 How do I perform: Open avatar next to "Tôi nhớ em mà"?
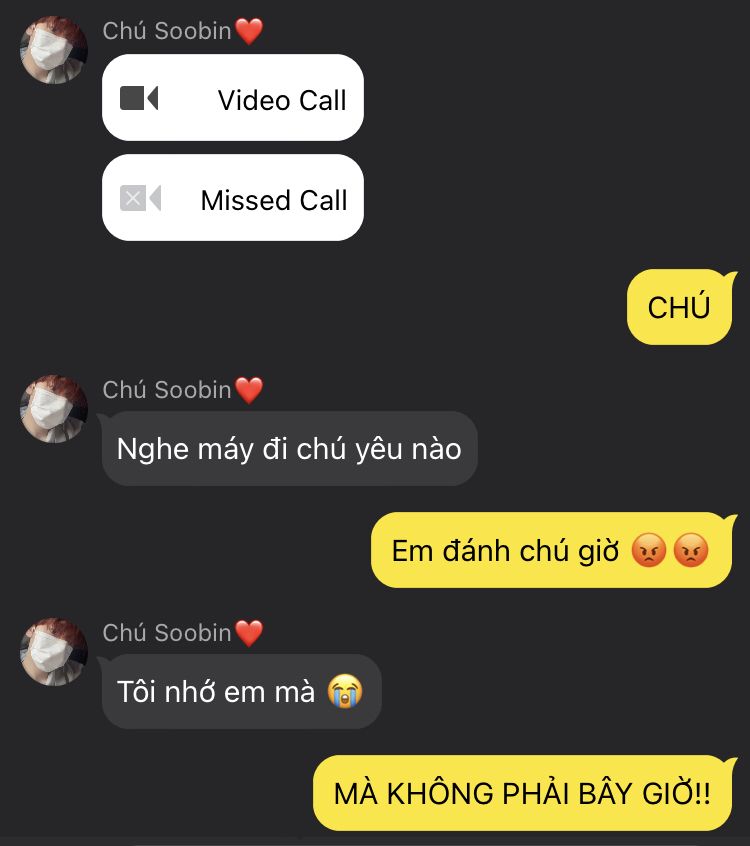coord(54,652)
